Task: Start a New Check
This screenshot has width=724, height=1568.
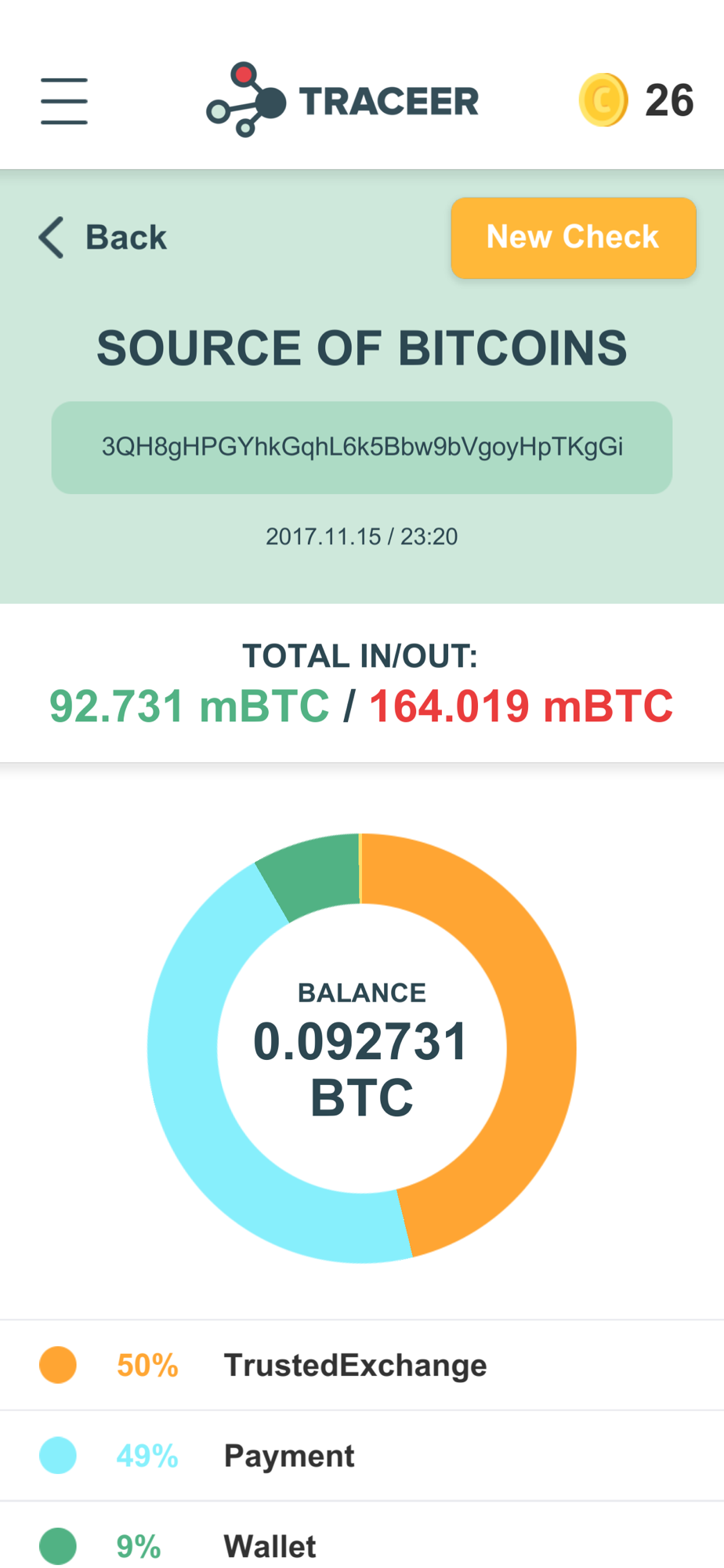Action: coord(573,238)
